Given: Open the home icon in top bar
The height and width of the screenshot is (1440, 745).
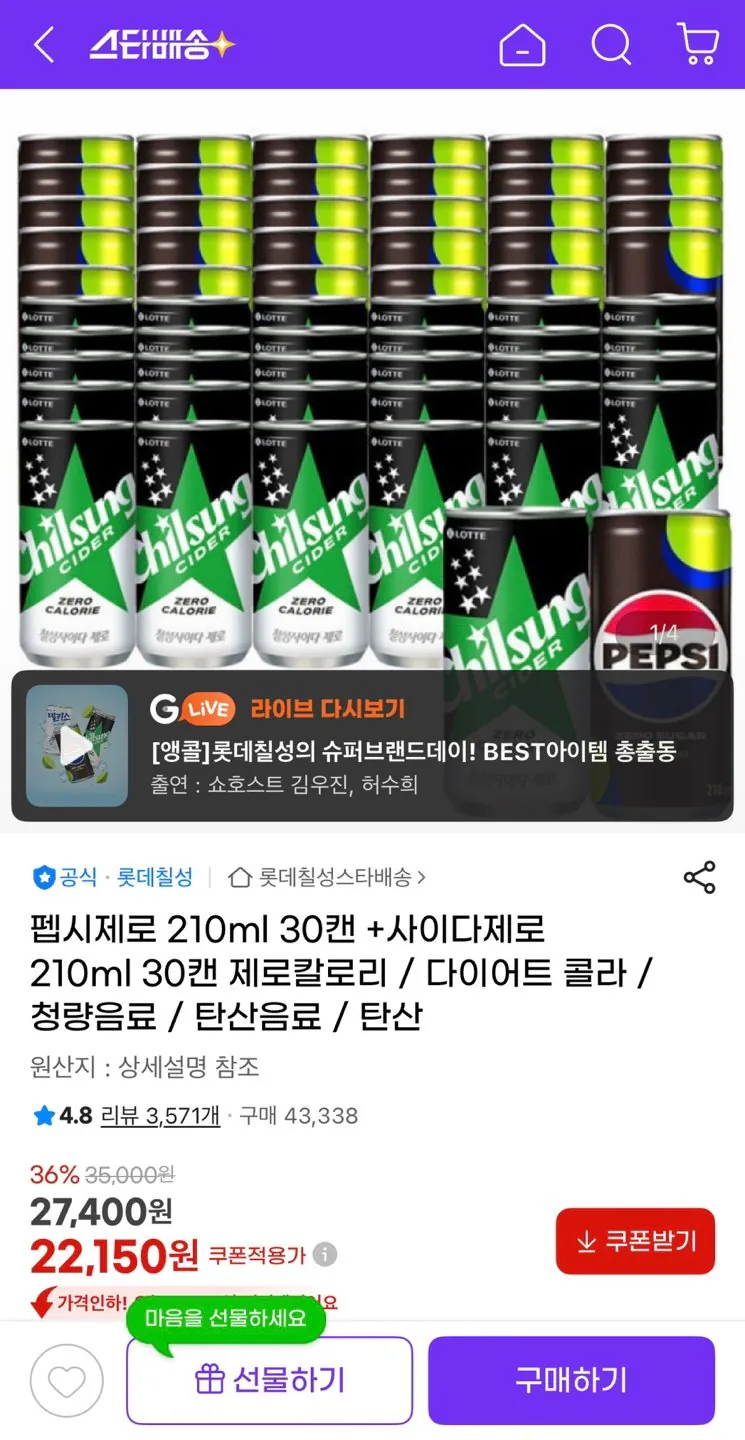Looking at the screenshot, I should coord(521,44).
